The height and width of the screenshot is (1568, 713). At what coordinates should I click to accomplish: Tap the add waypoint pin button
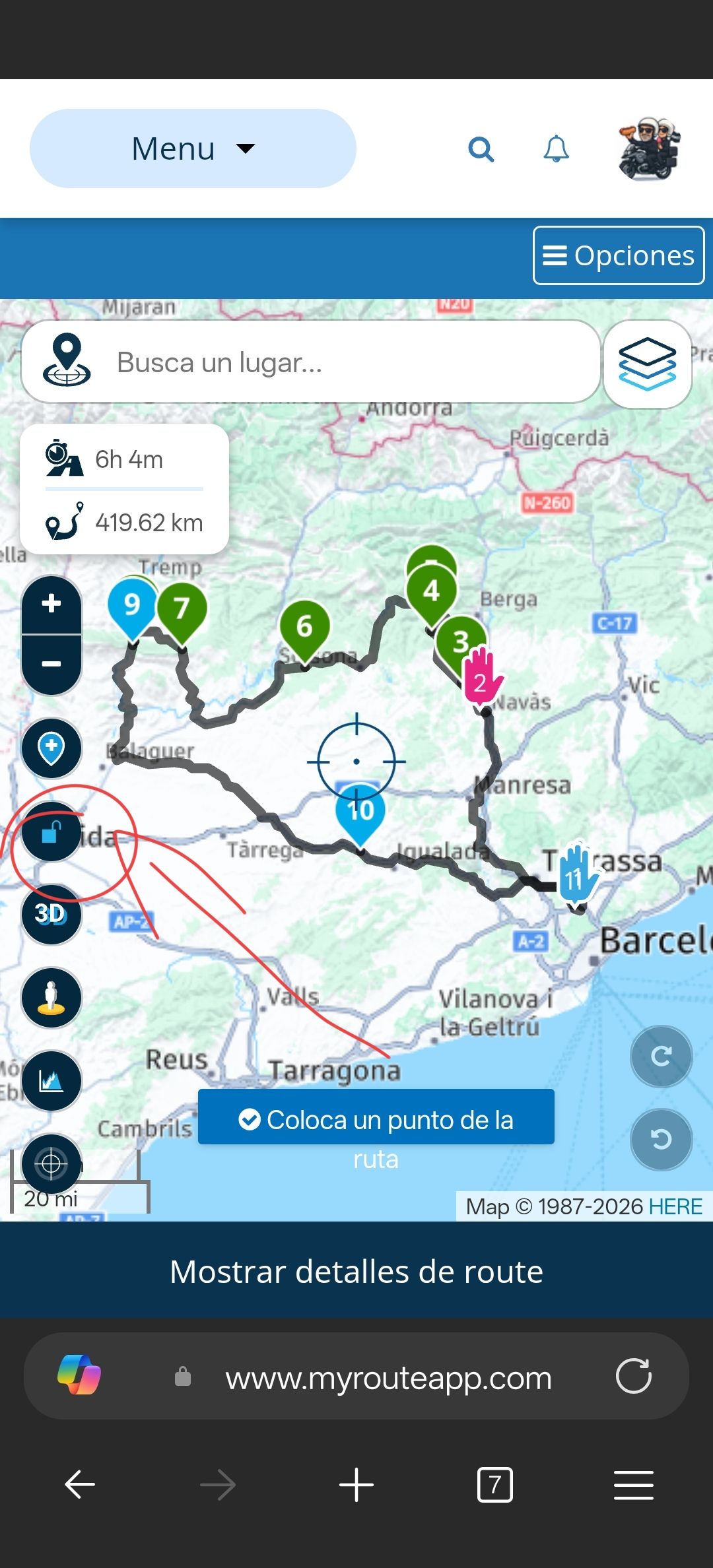51,748
